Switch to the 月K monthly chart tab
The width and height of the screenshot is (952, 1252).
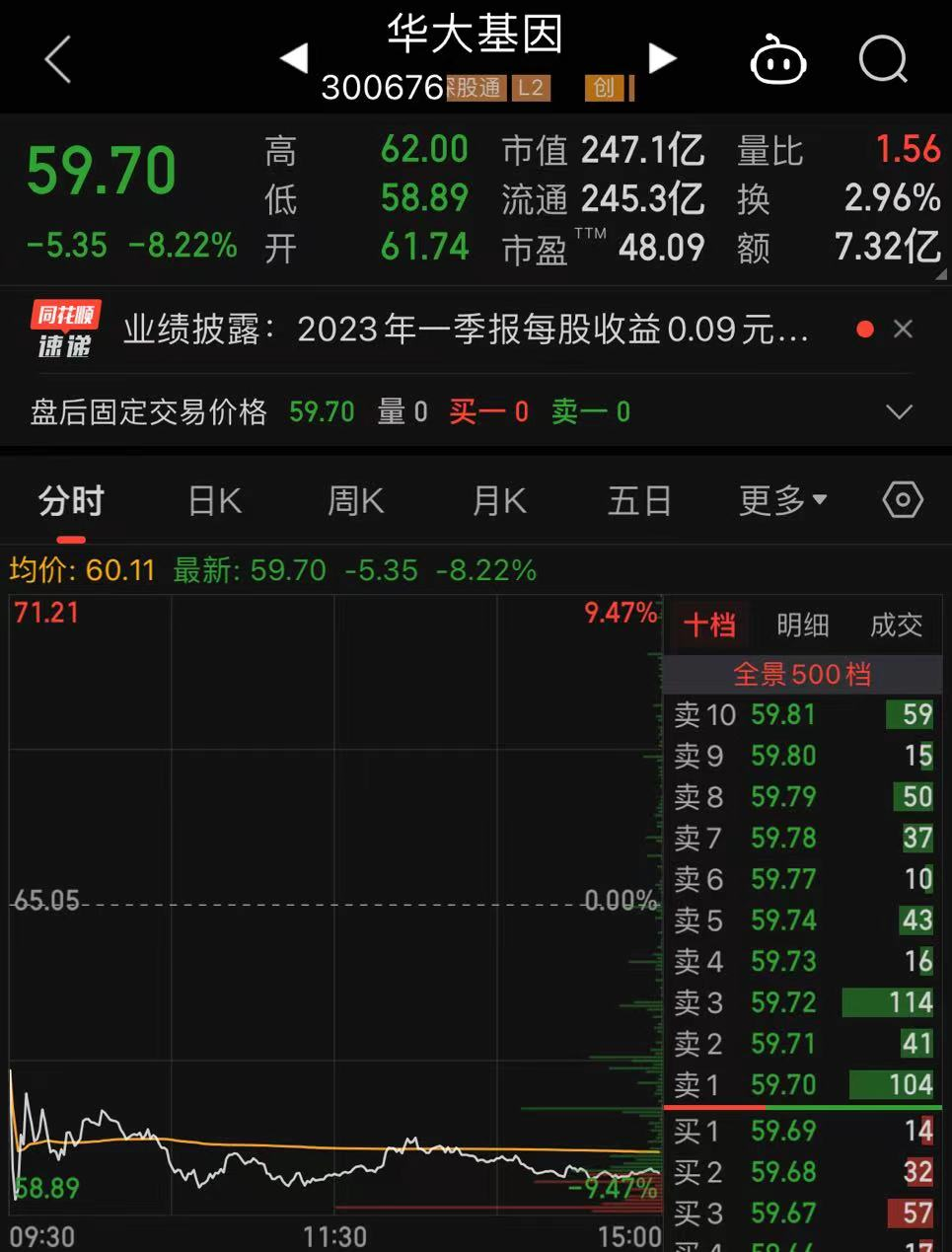point(496,500)
